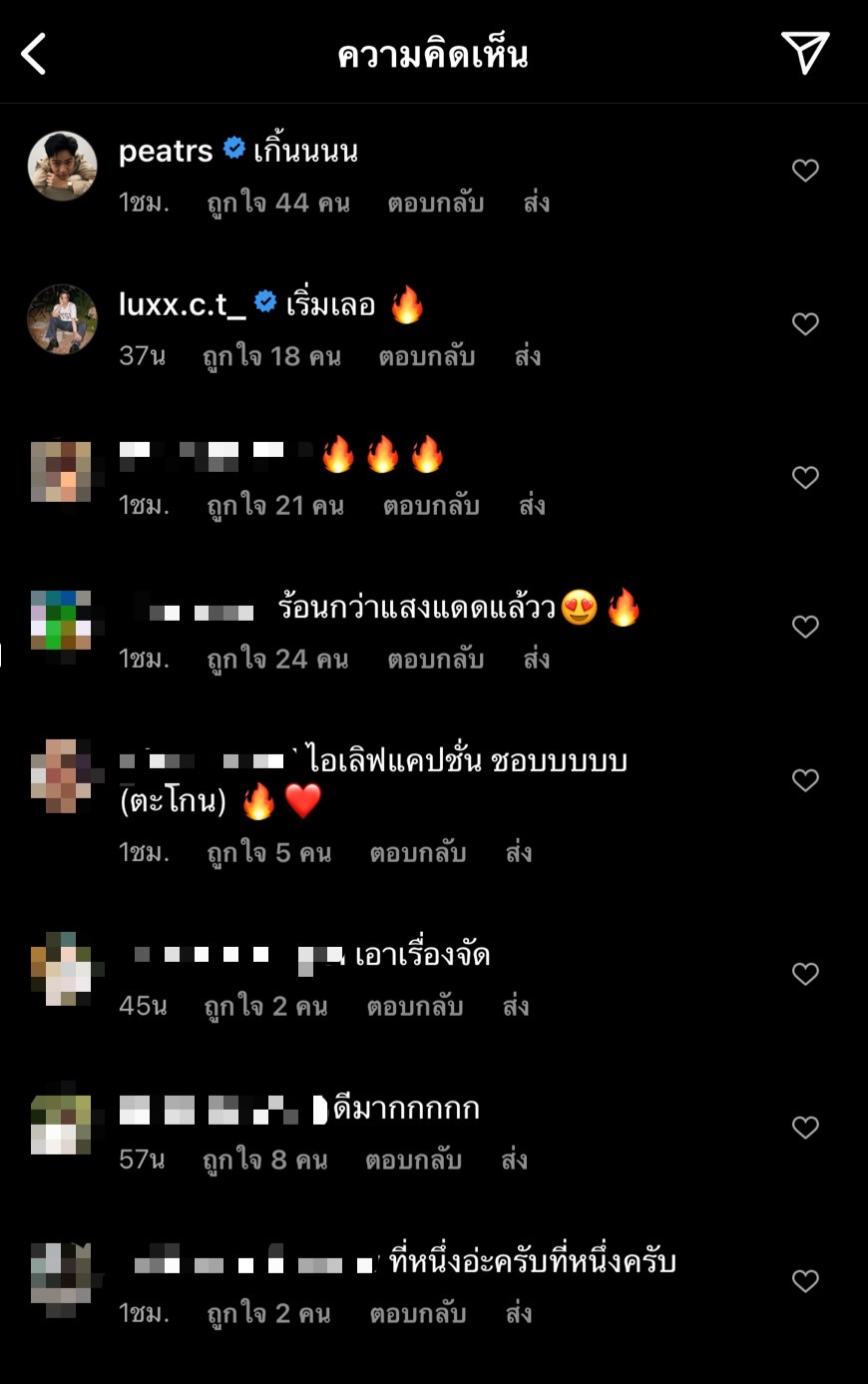
Task: Reply to the ร้อนกว่าแสงแดดแล้วว comment
Action: (435, 660)
